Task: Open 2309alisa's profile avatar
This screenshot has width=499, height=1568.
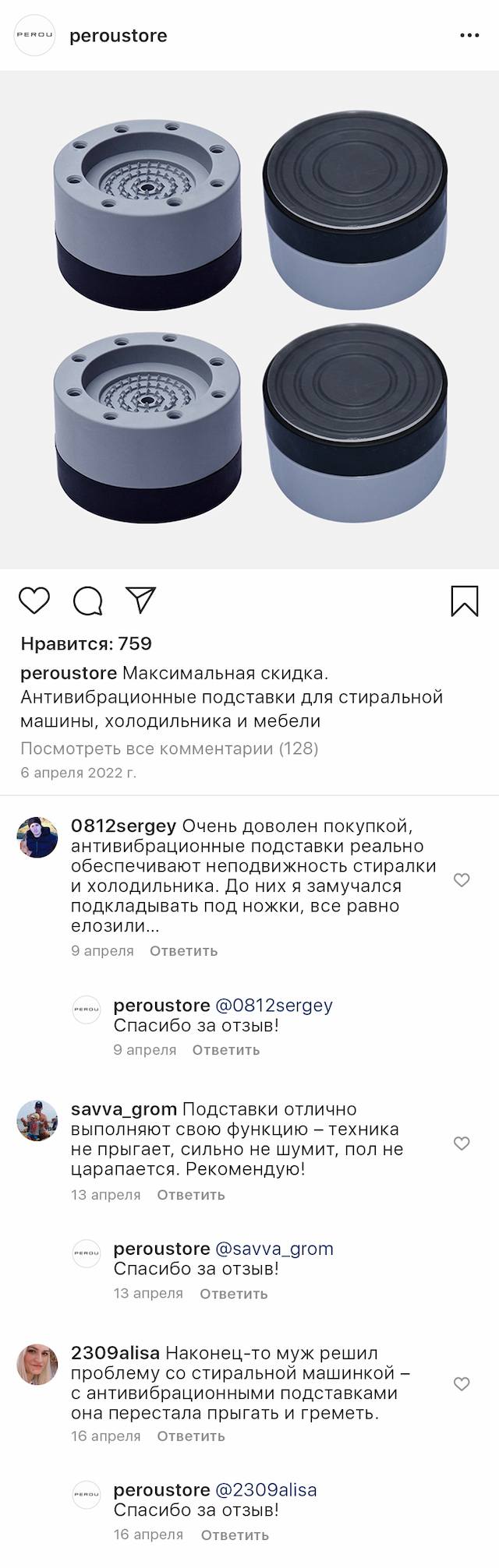Action: coord(37,1364)
